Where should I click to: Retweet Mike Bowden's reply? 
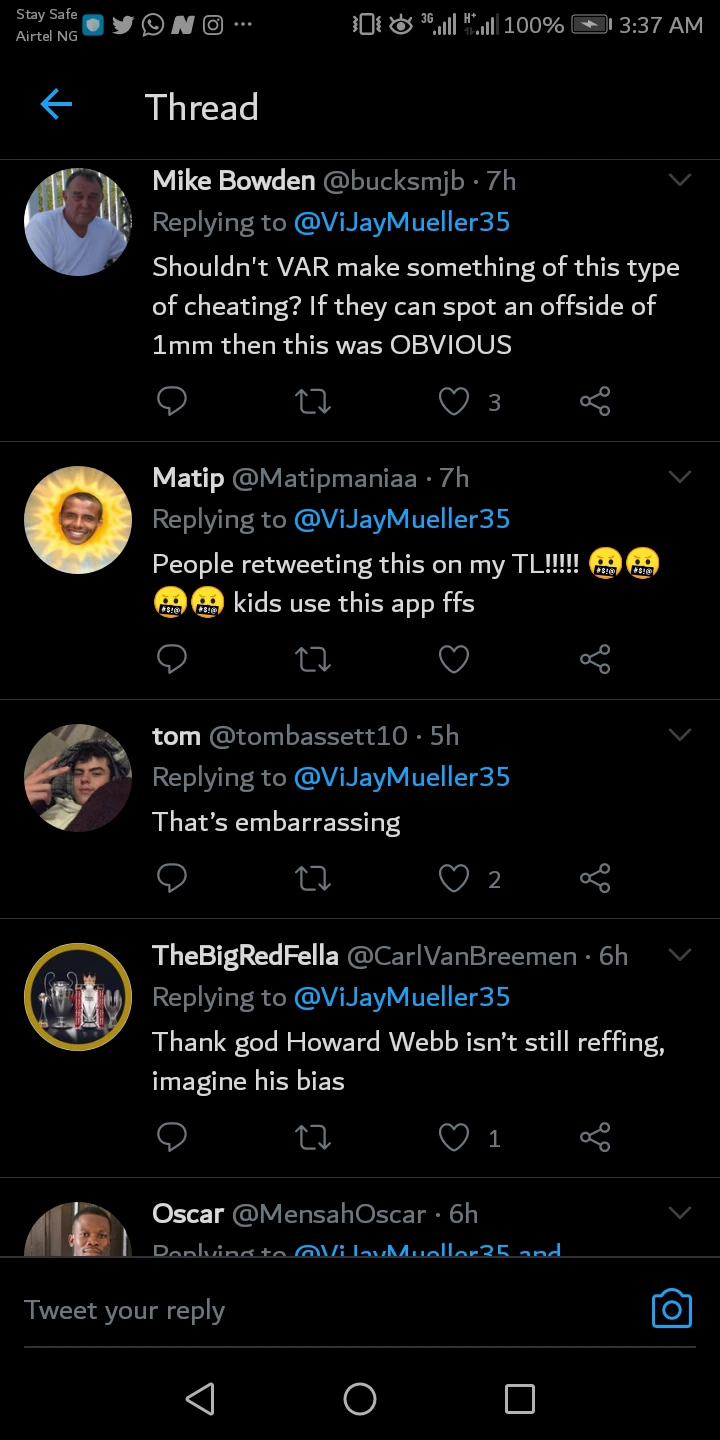pos(313,402)
